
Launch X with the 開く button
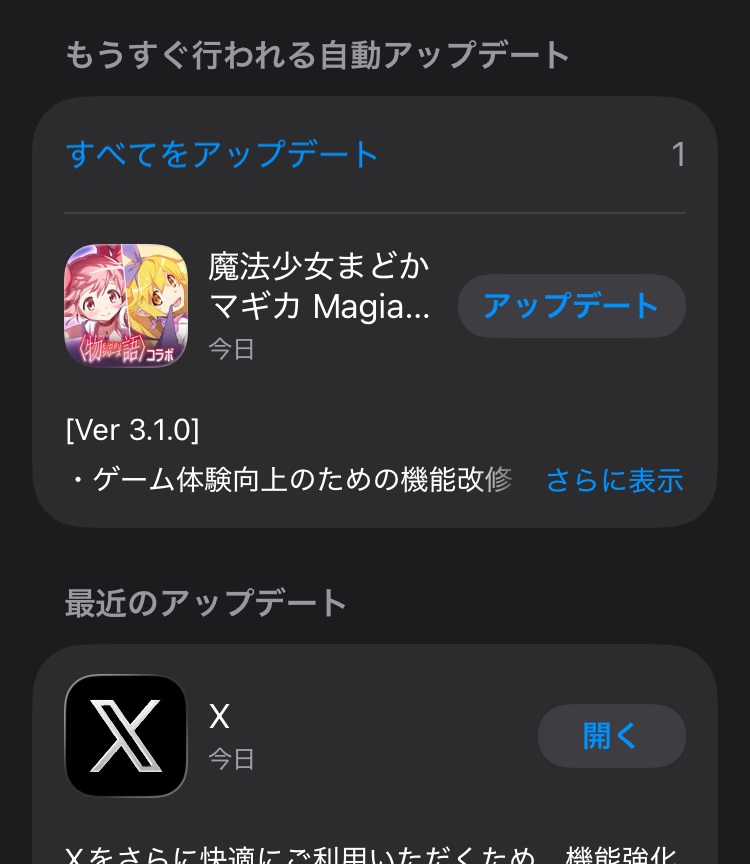click(611, 736)
